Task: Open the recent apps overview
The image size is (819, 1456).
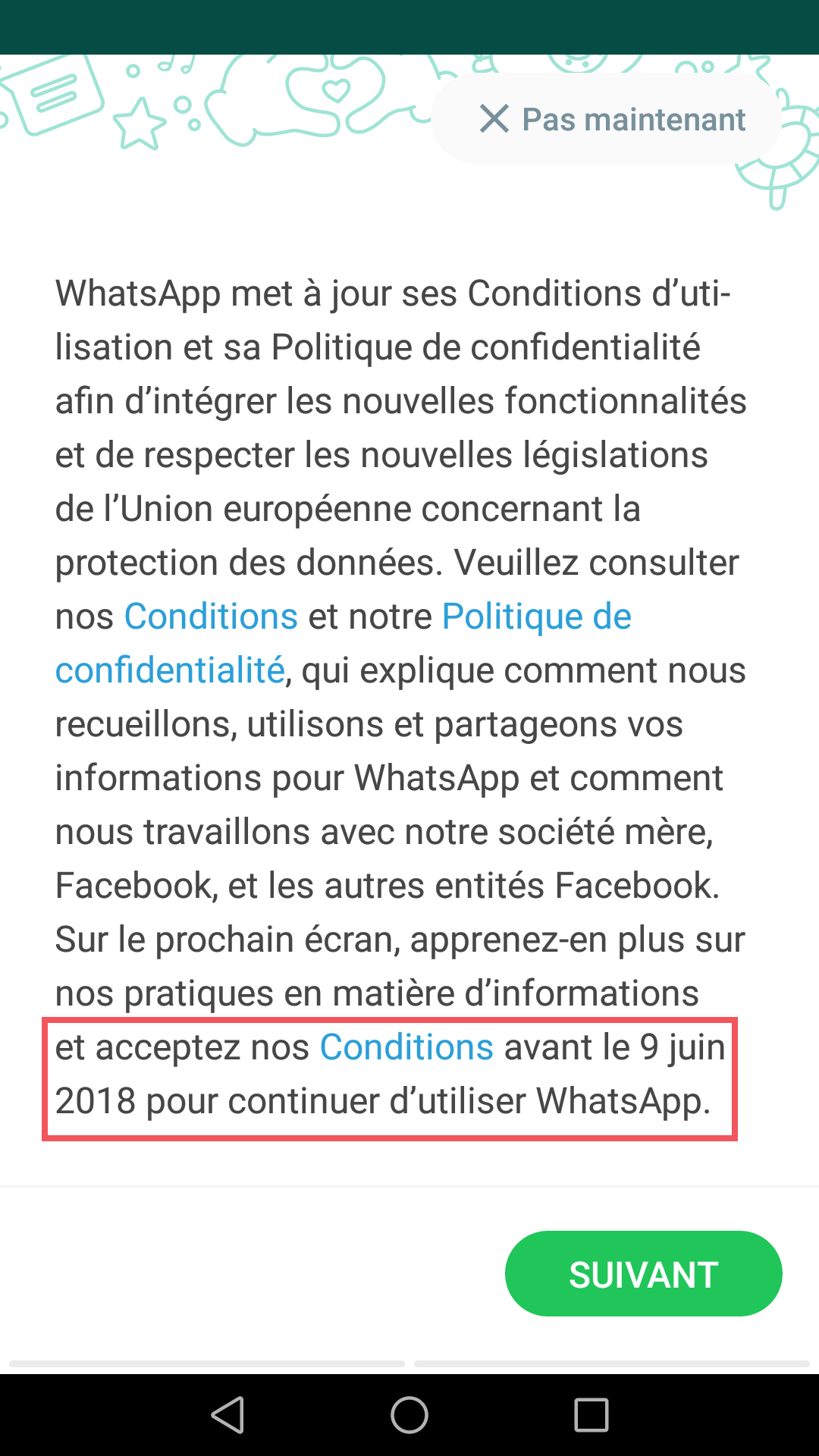Action: [591, 1415]
